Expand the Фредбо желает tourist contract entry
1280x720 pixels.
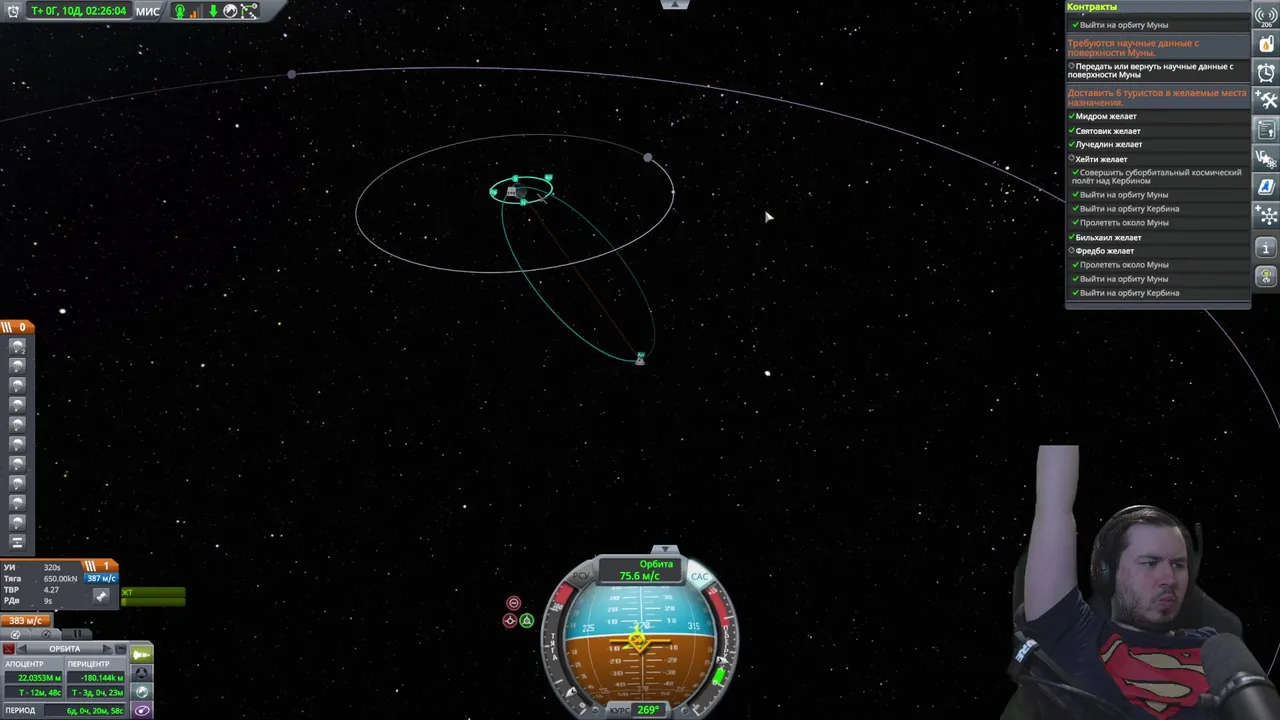point(1104,251)
